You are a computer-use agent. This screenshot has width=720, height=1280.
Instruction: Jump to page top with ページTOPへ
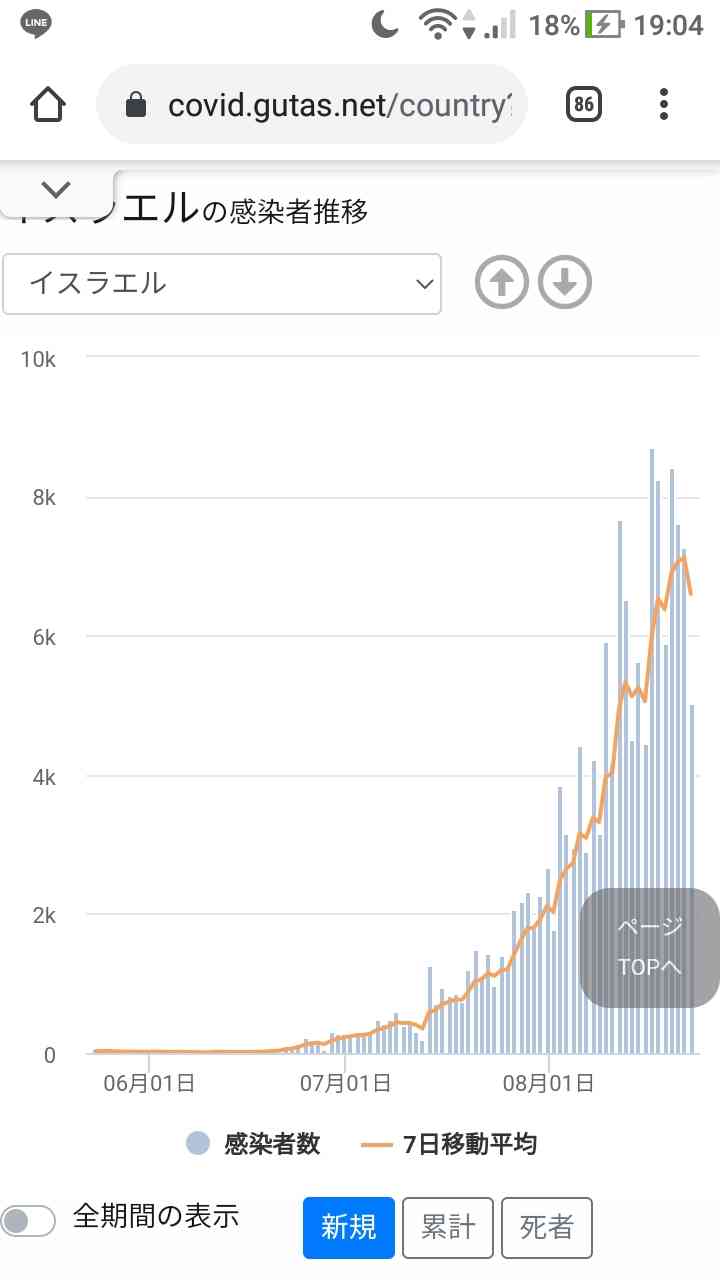pos(649,947)
